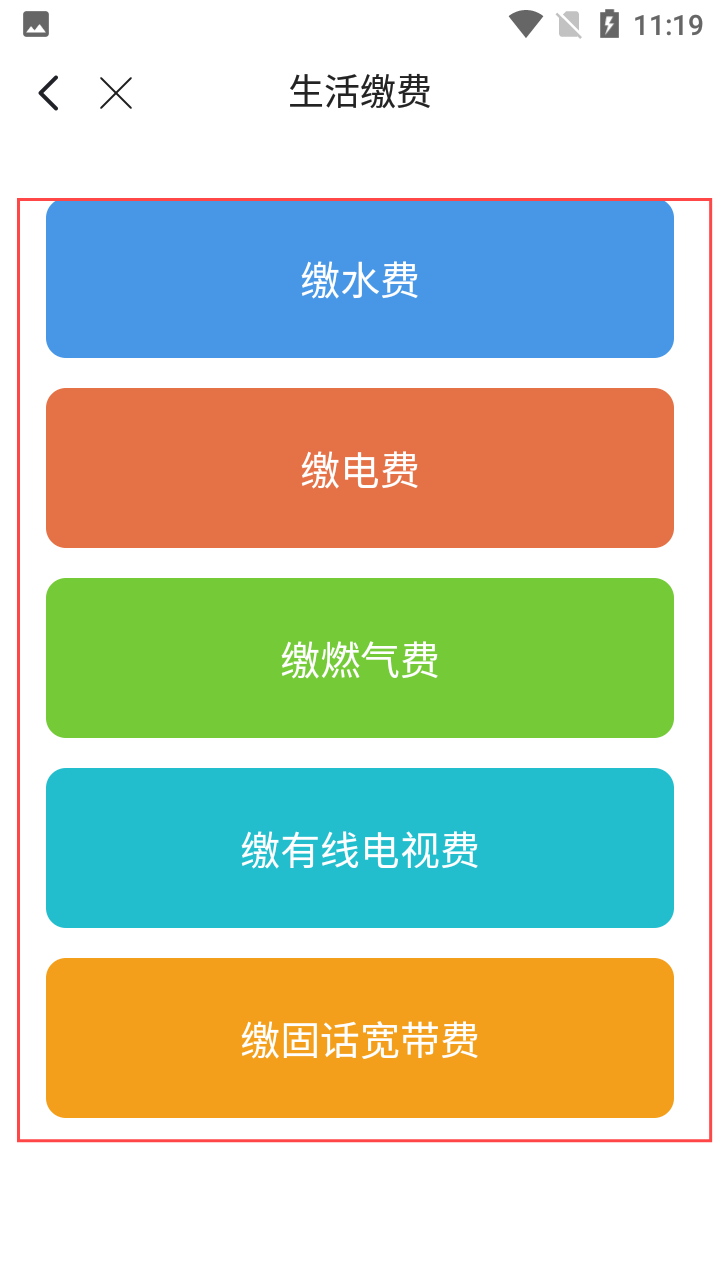This screenshot has height=1280, width=720.
Task: Open 缴水费 water bill payment
Action: (360, 279)
